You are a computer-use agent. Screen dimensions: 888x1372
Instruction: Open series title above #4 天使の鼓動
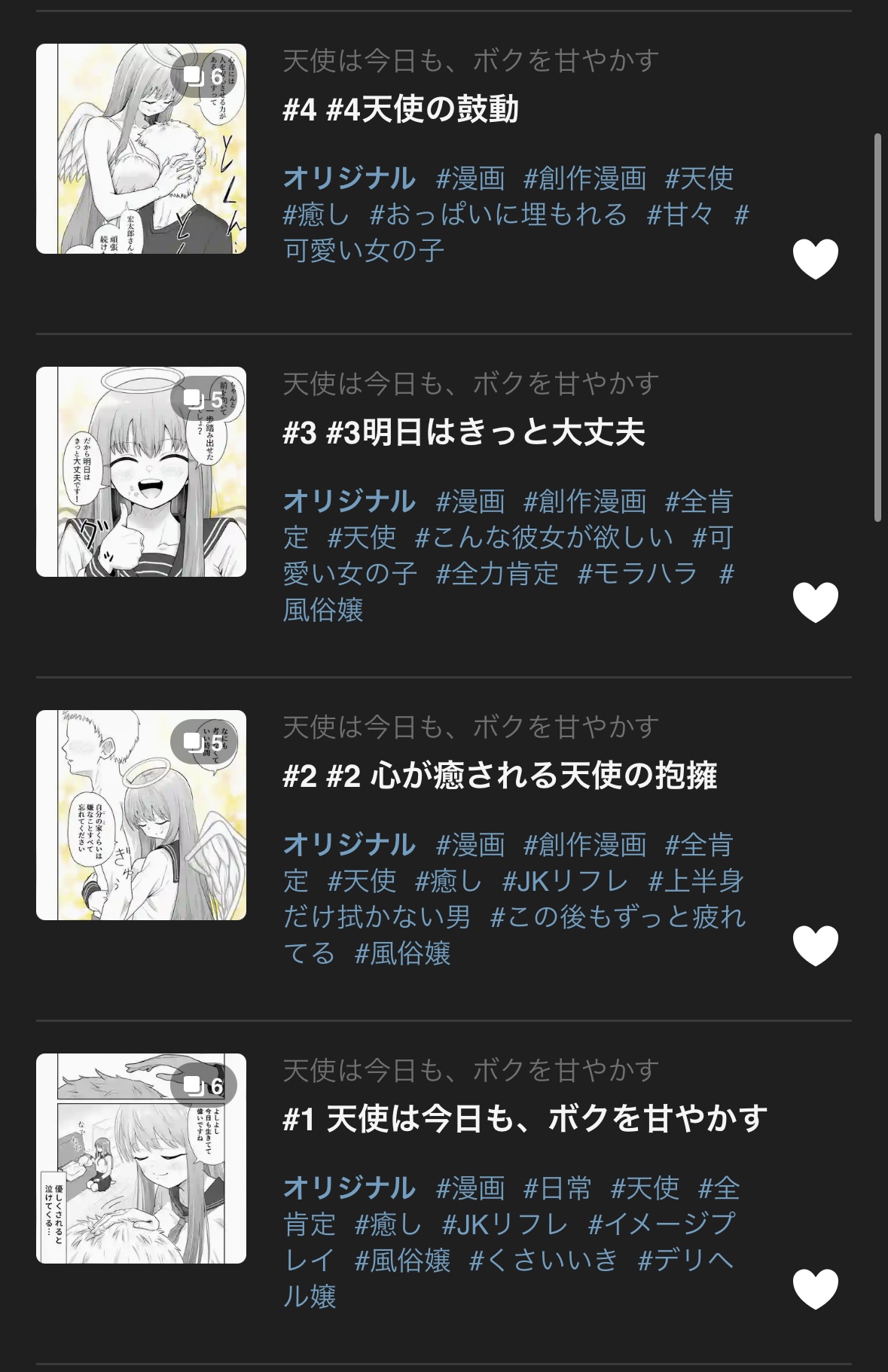(x=471, y=61)
